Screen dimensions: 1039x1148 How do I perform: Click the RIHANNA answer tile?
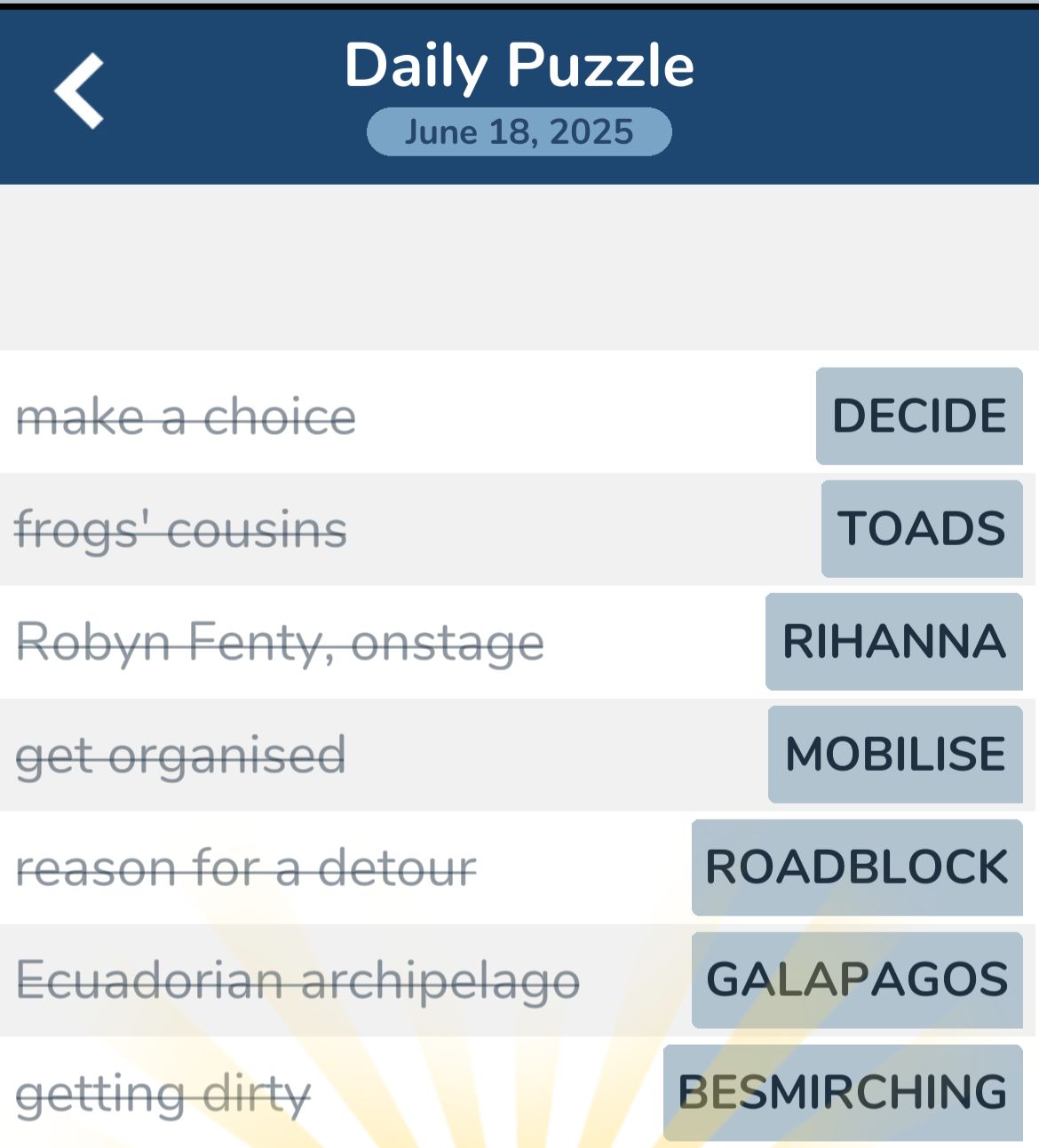click(x=892, y=641)
